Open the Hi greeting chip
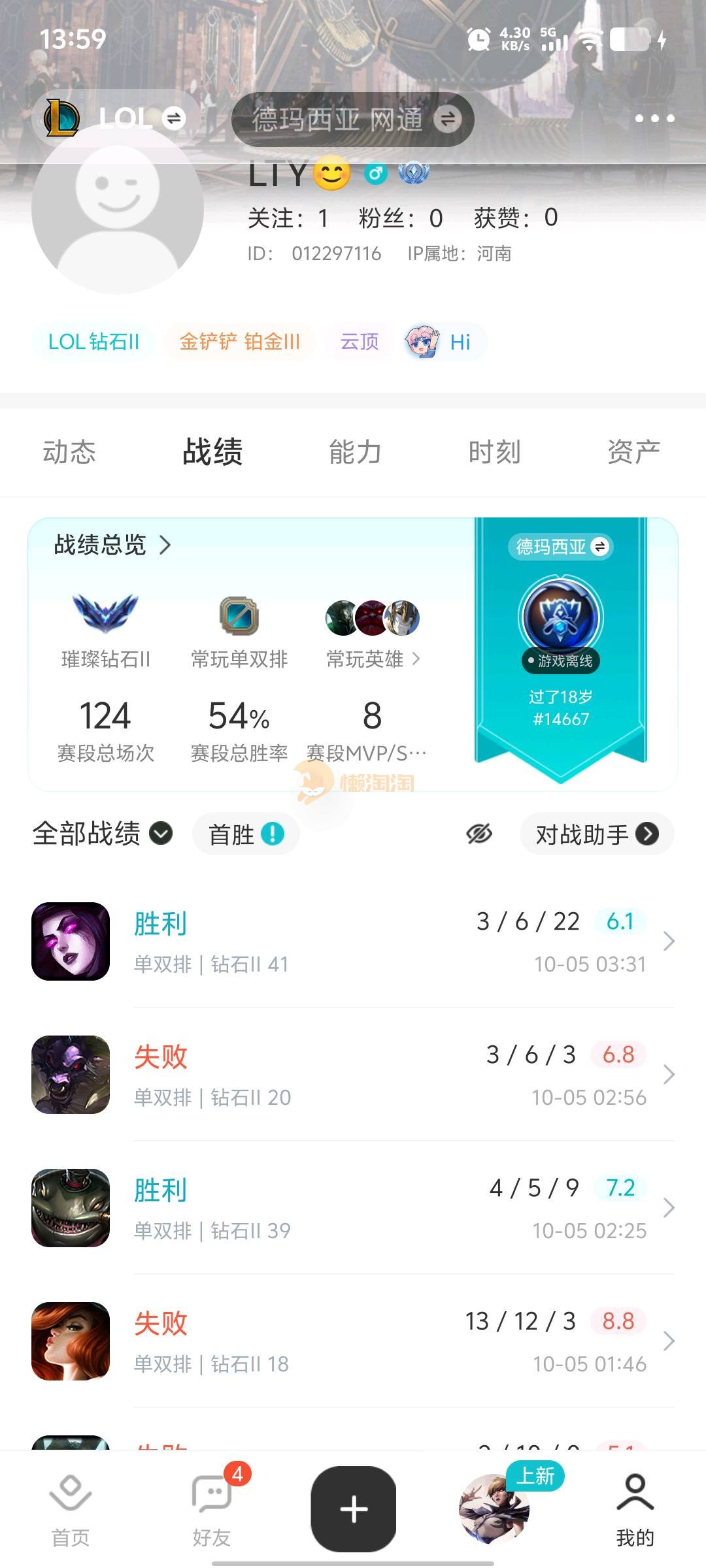The width and height of the screenshot is (706, 1568). (445, 342)
